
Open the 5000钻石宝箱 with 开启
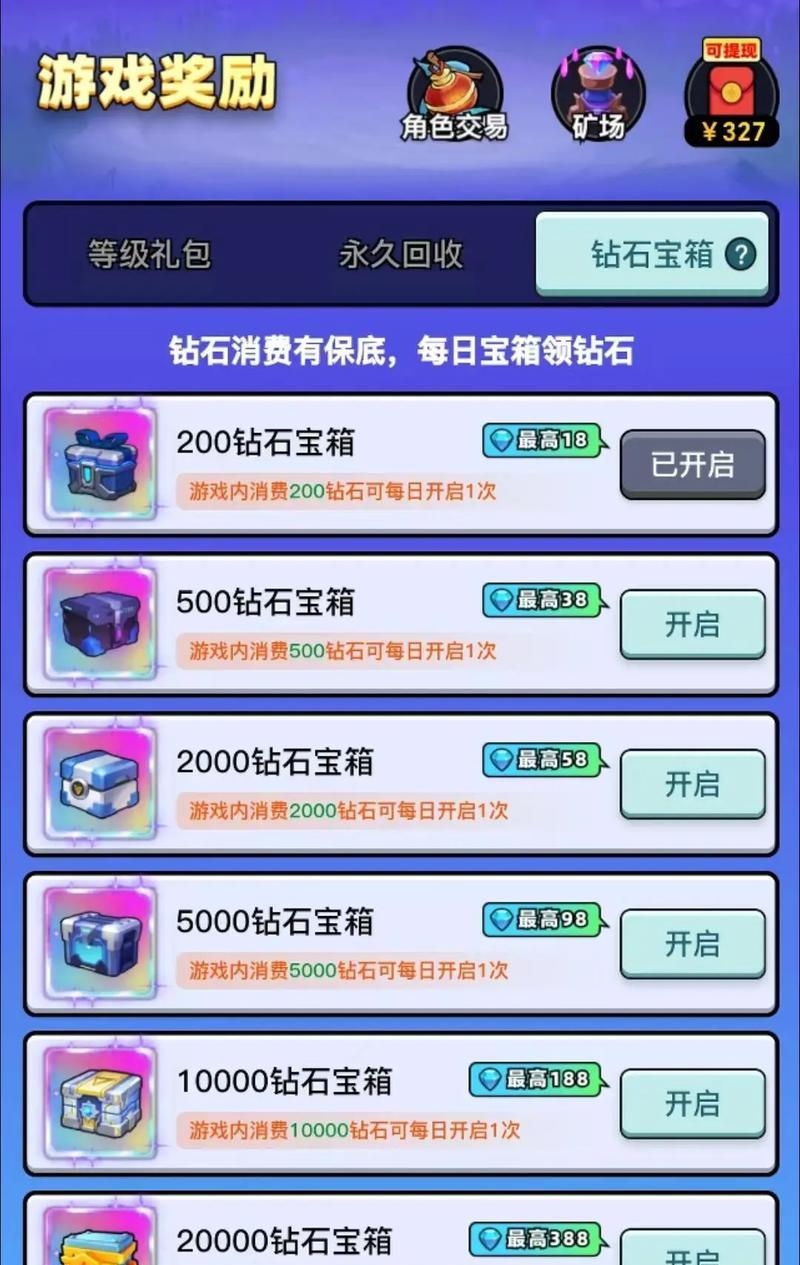click(692, 943)
